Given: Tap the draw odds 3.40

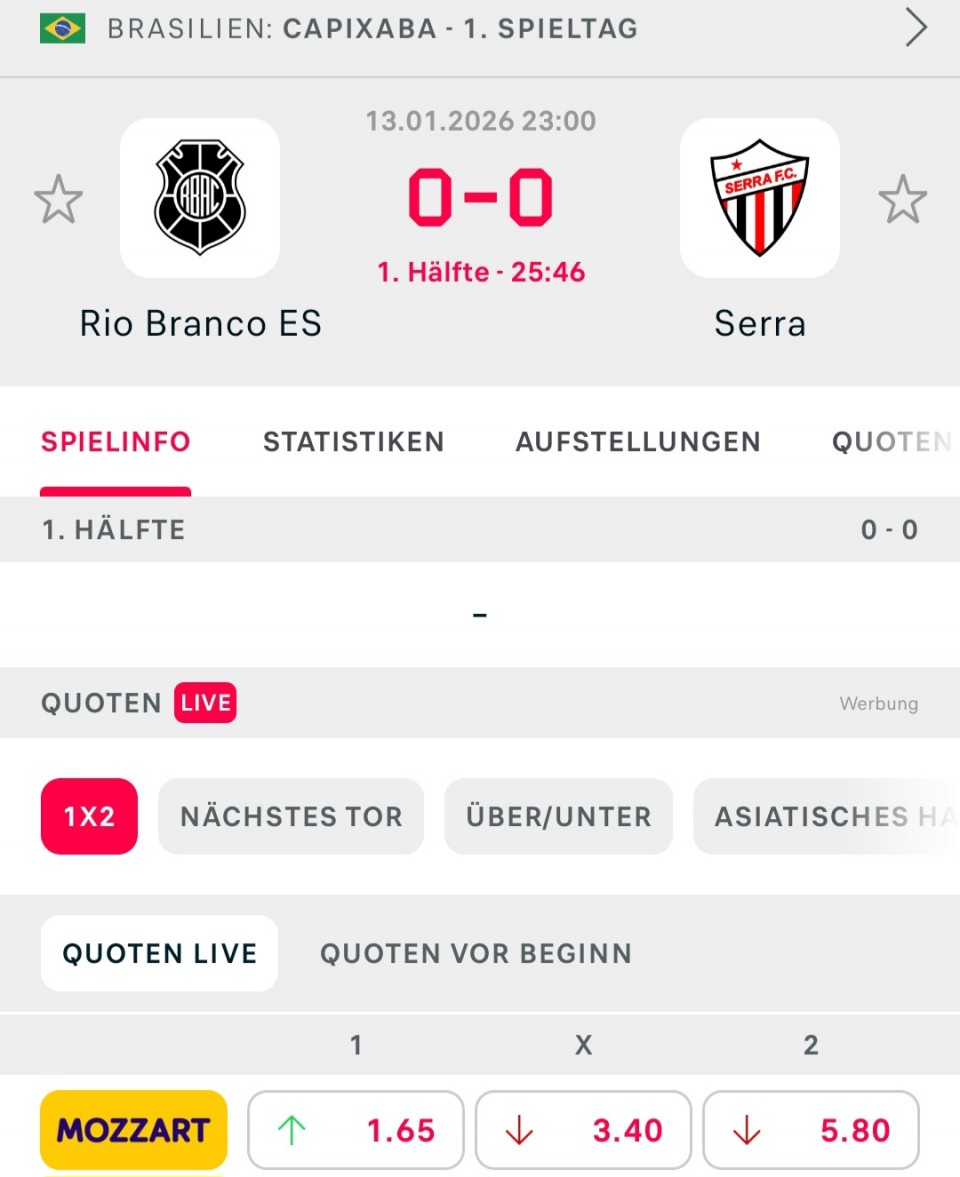Looking at the screenshot, I should pos(583,1130).
